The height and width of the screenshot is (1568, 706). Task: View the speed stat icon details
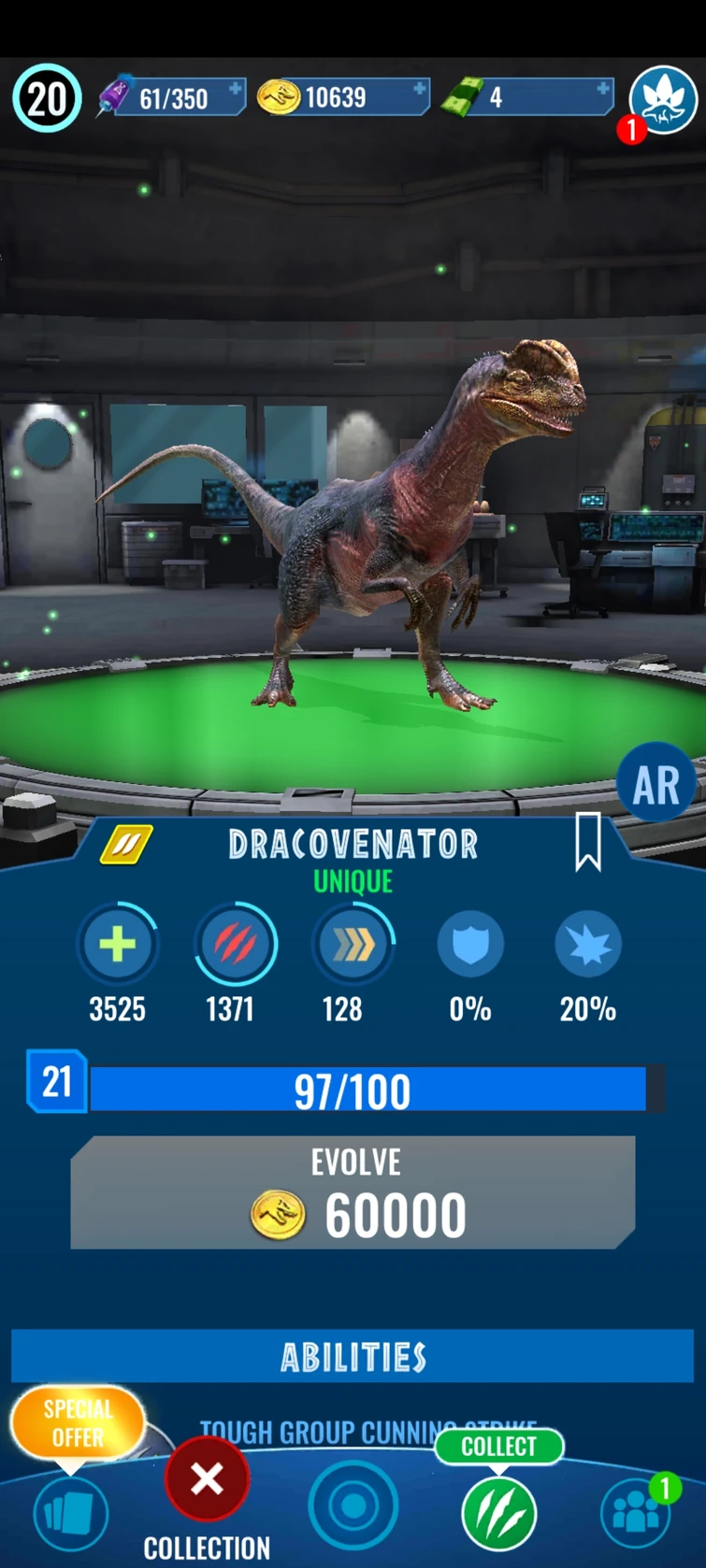pyautogui.click(x=353, y=944)
